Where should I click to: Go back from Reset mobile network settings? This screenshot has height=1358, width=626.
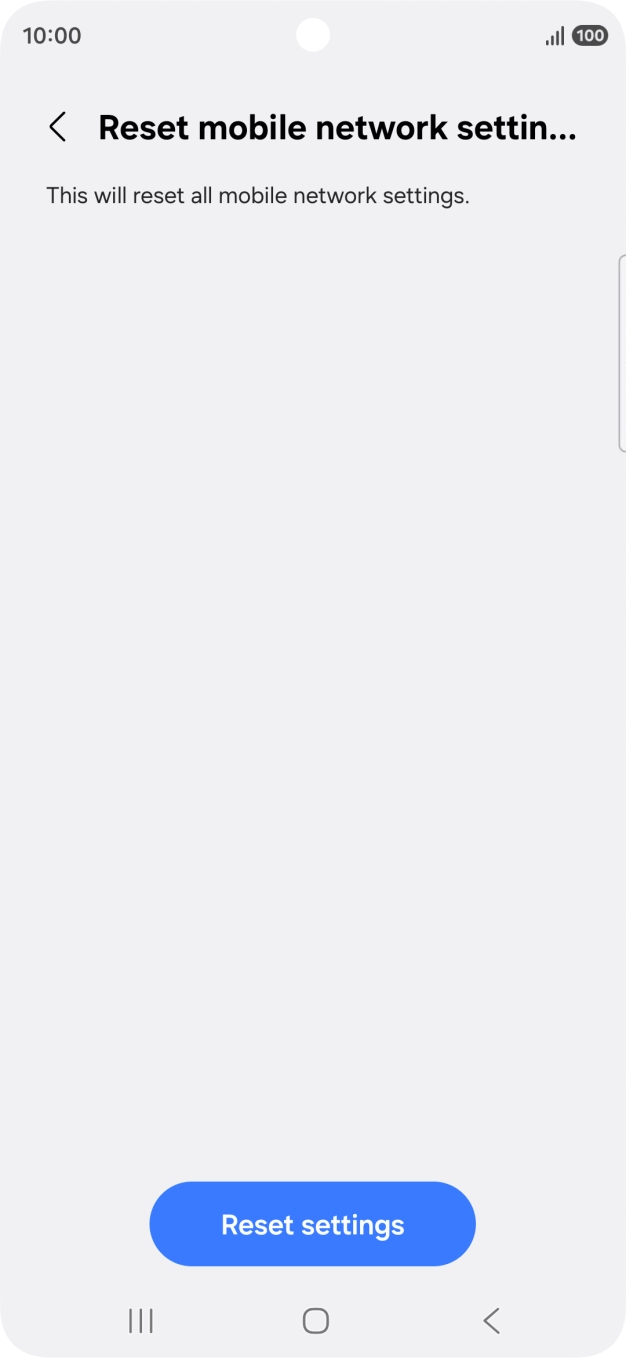pos(58,128)
